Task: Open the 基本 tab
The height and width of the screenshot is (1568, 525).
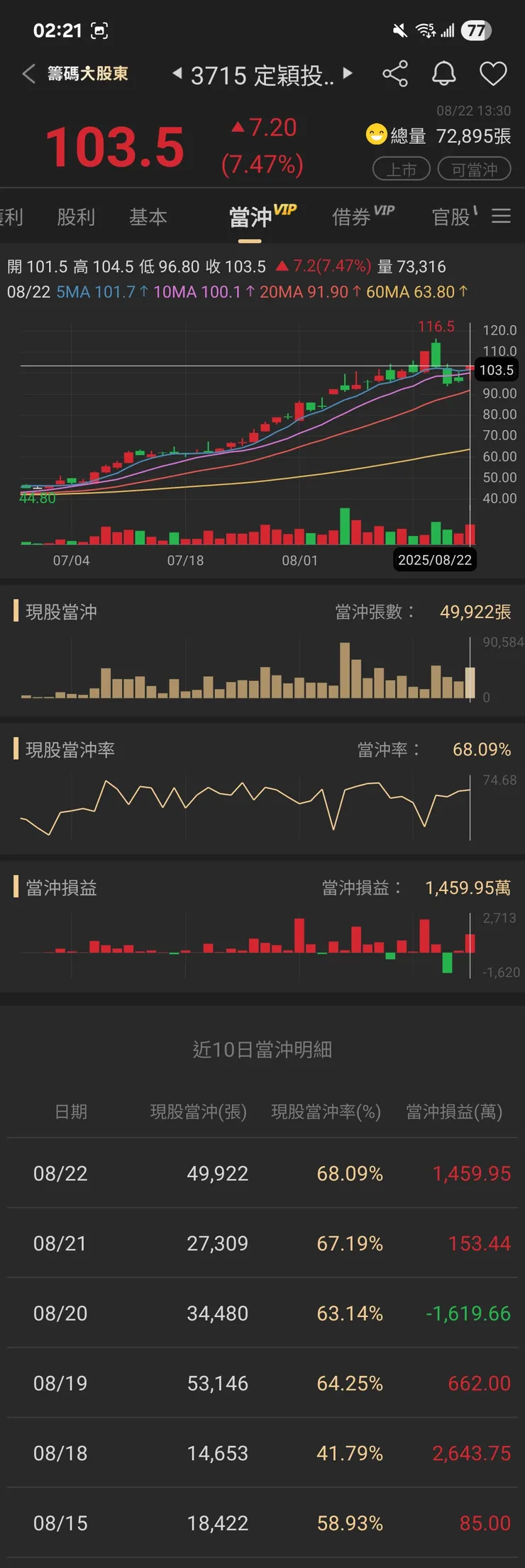Action: 148,216
